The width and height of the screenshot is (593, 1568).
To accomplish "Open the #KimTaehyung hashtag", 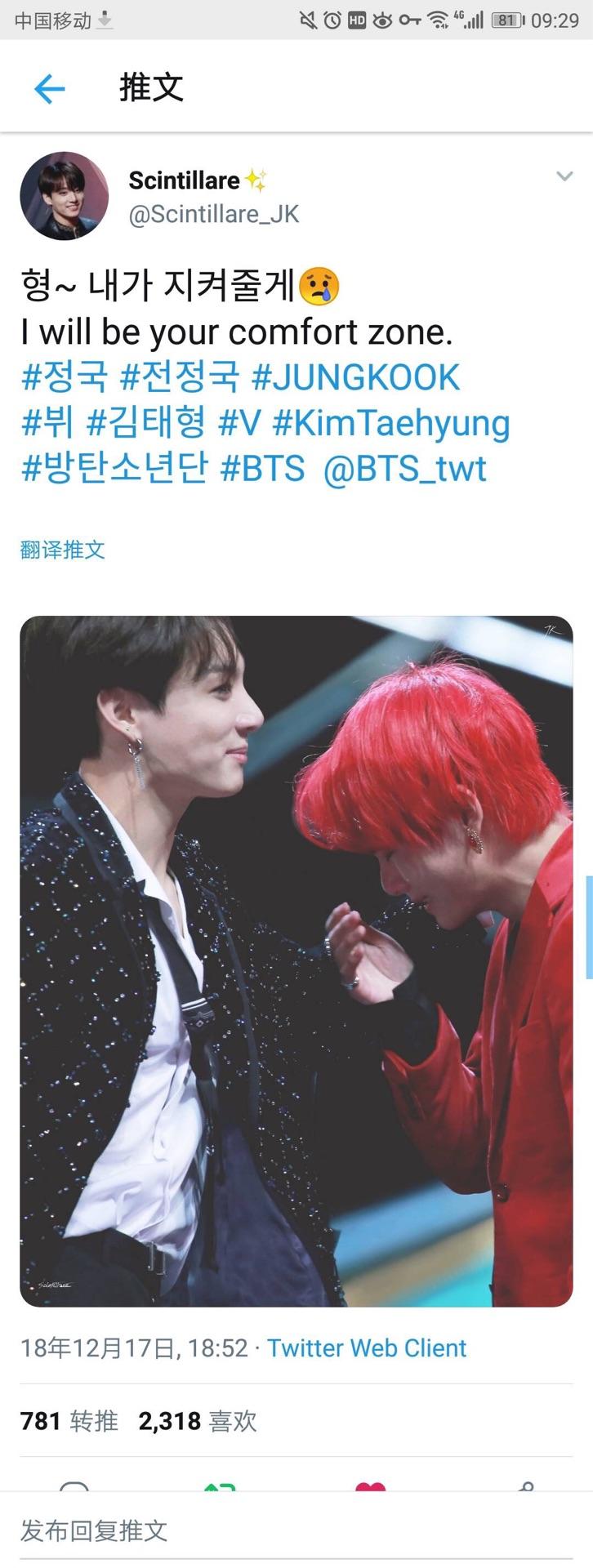I will [390, 423].
